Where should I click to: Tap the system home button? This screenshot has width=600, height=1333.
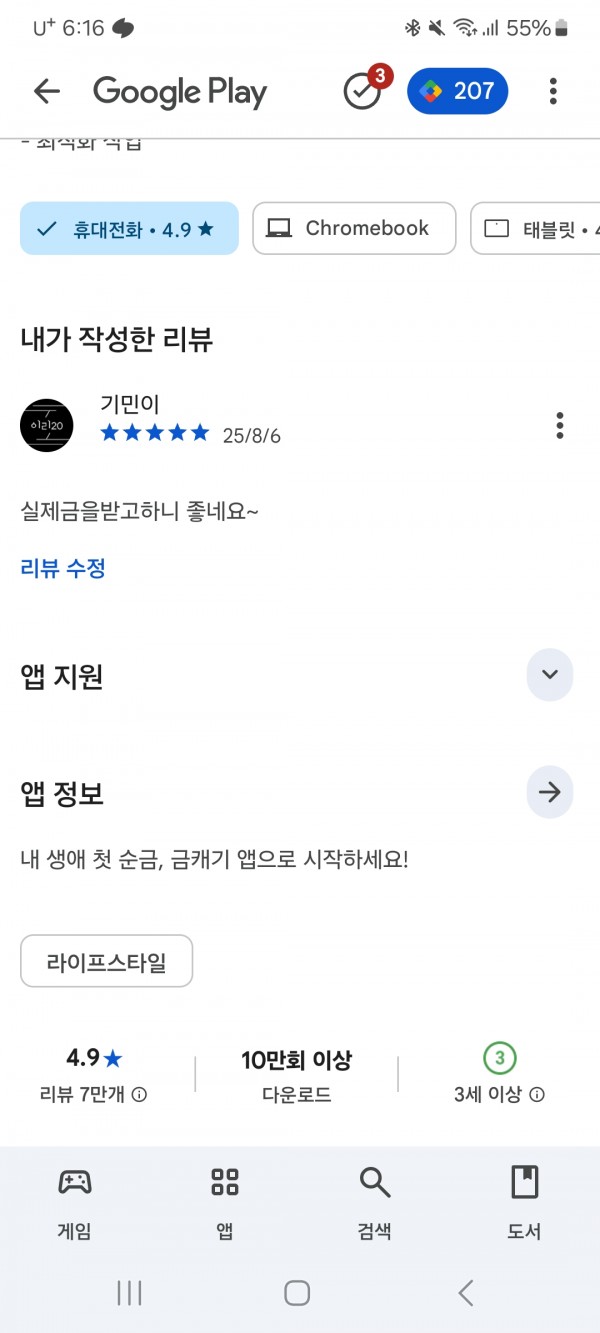click(x=297, y=1293)
